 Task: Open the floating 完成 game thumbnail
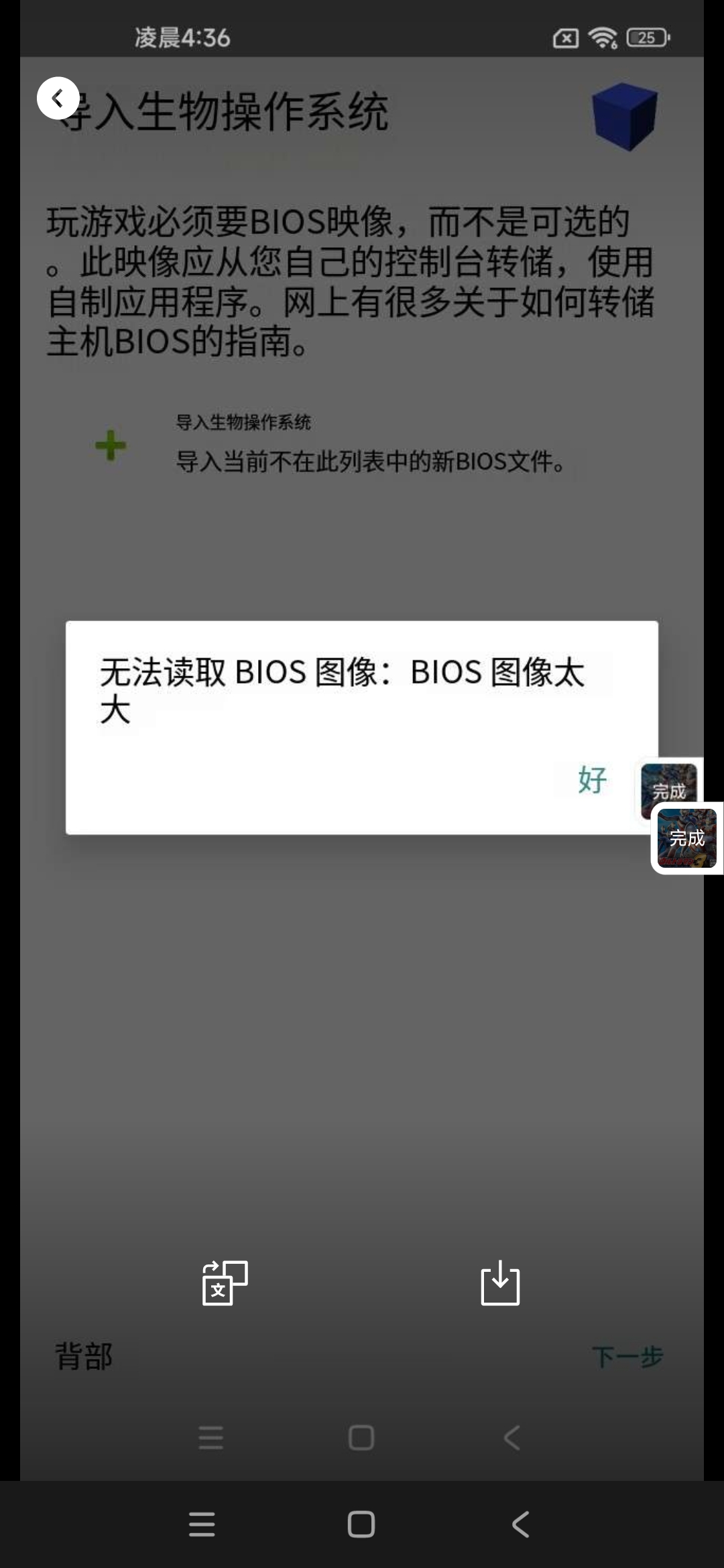686,838
